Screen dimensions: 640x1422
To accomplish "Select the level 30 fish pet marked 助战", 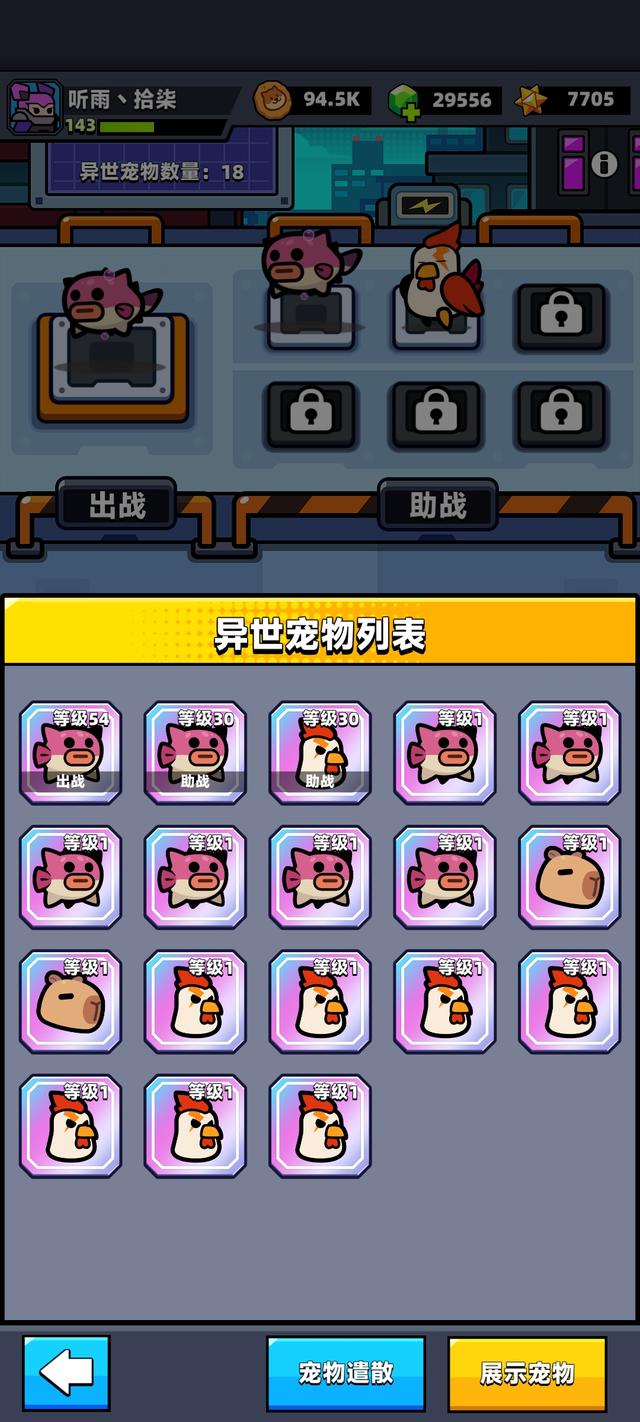I will [x=195, y=752].
